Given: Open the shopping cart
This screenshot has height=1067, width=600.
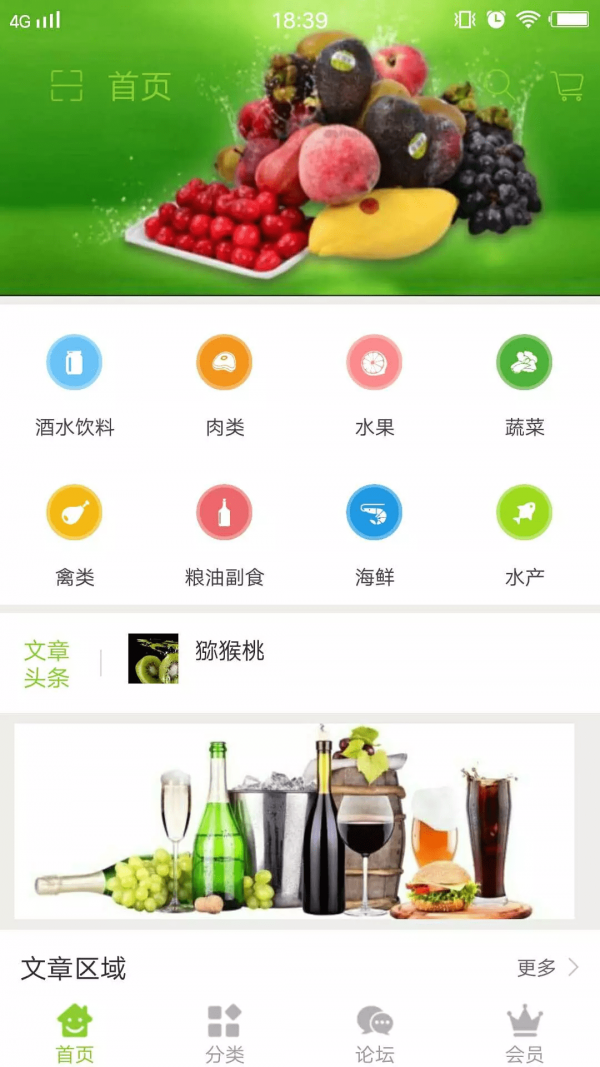Looking at the screenshot, I should click(x=567, y=87).
